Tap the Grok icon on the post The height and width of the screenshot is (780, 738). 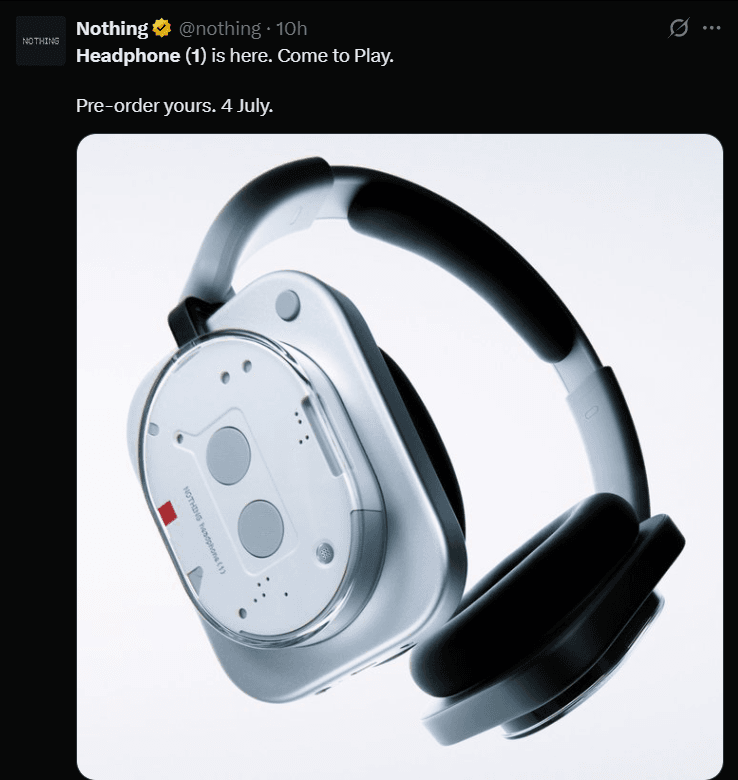click(x=678, y=28)
